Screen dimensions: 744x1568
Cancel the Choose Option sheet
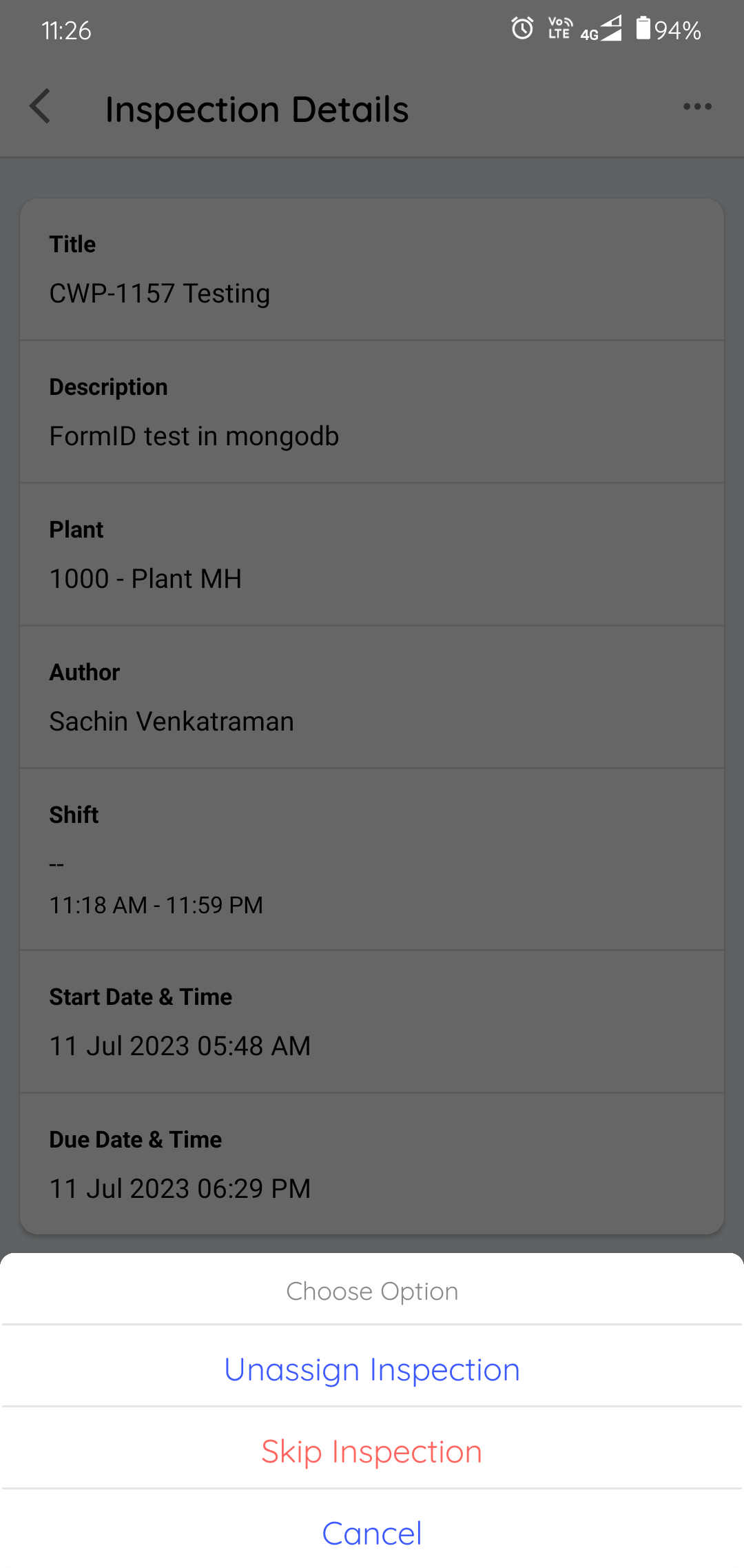click(372, 1534)
